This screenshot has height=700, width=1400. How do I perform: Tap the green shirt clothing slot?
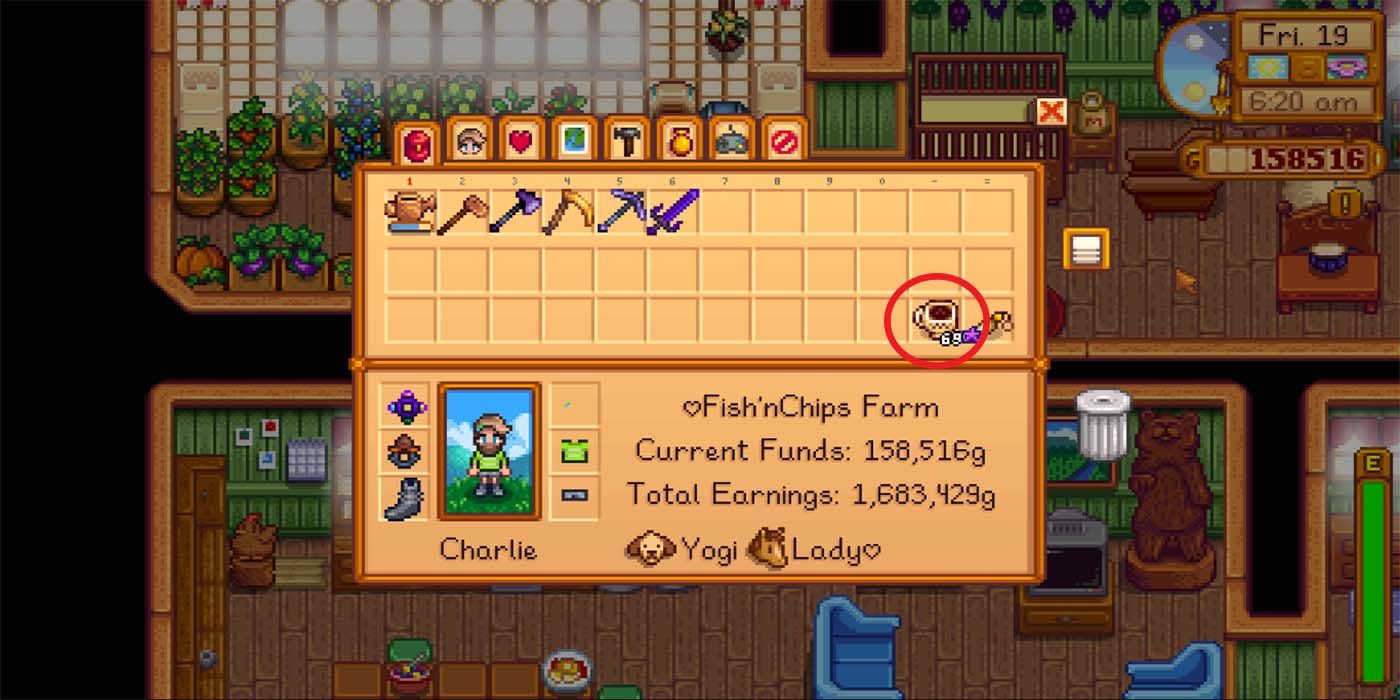click(575, 452)
